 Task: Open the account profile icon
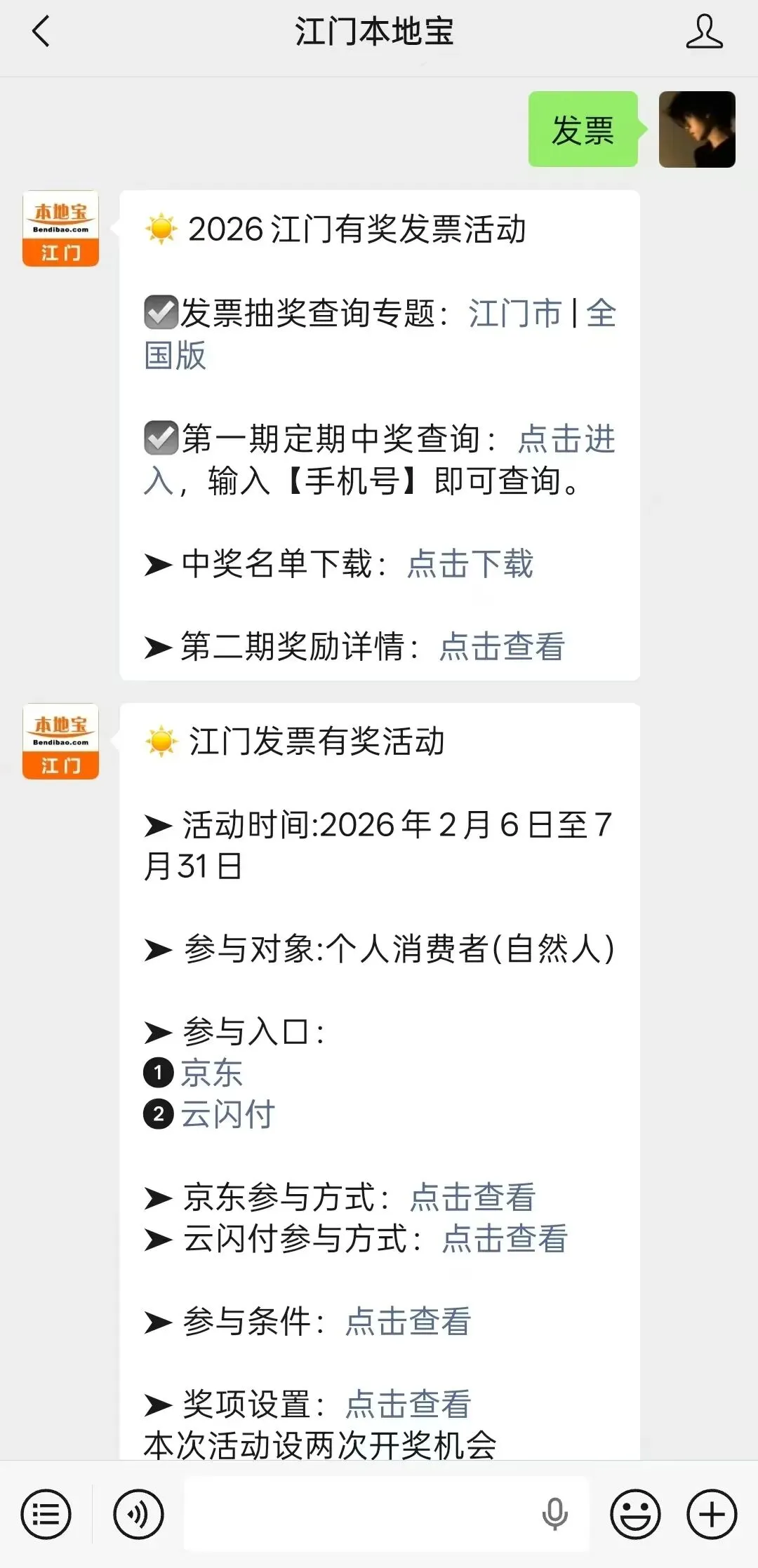click(x=704, y=32)
